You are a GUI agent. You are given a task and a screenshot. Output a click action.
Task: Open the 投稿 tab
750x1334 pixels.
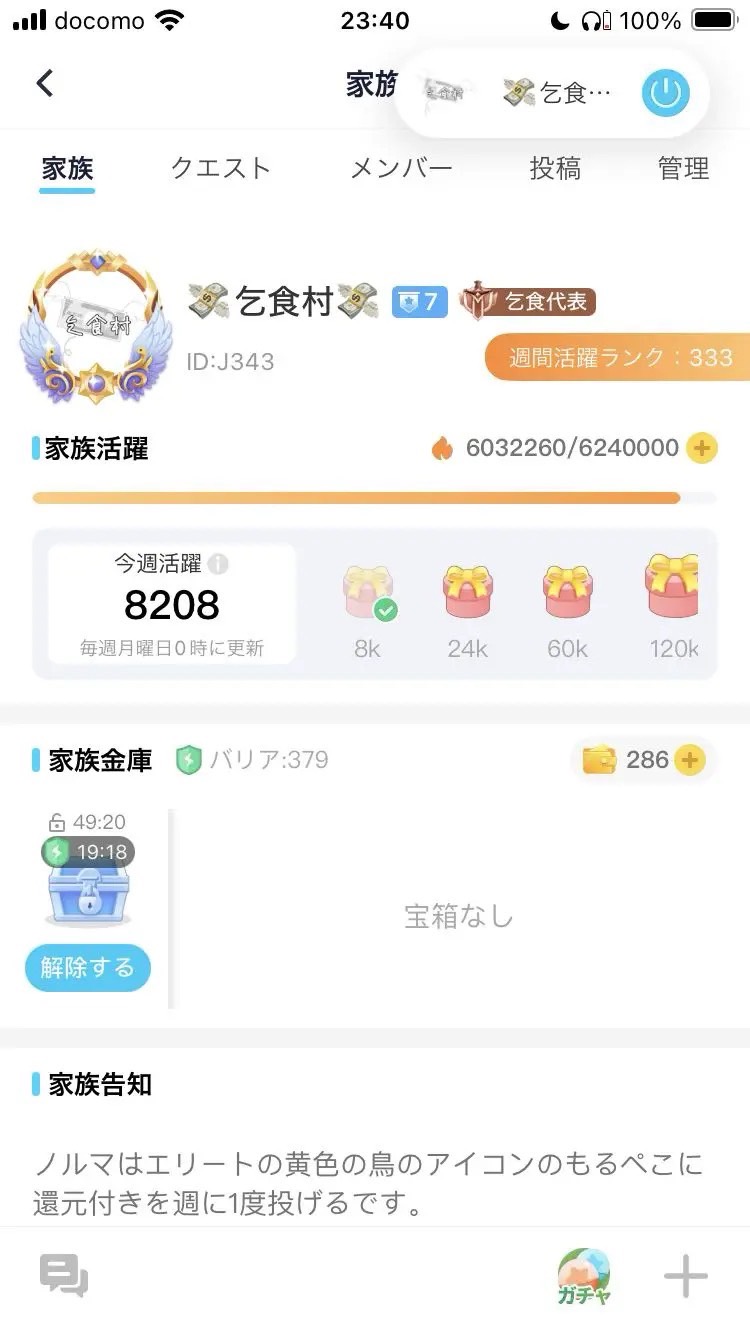point(555,168)
